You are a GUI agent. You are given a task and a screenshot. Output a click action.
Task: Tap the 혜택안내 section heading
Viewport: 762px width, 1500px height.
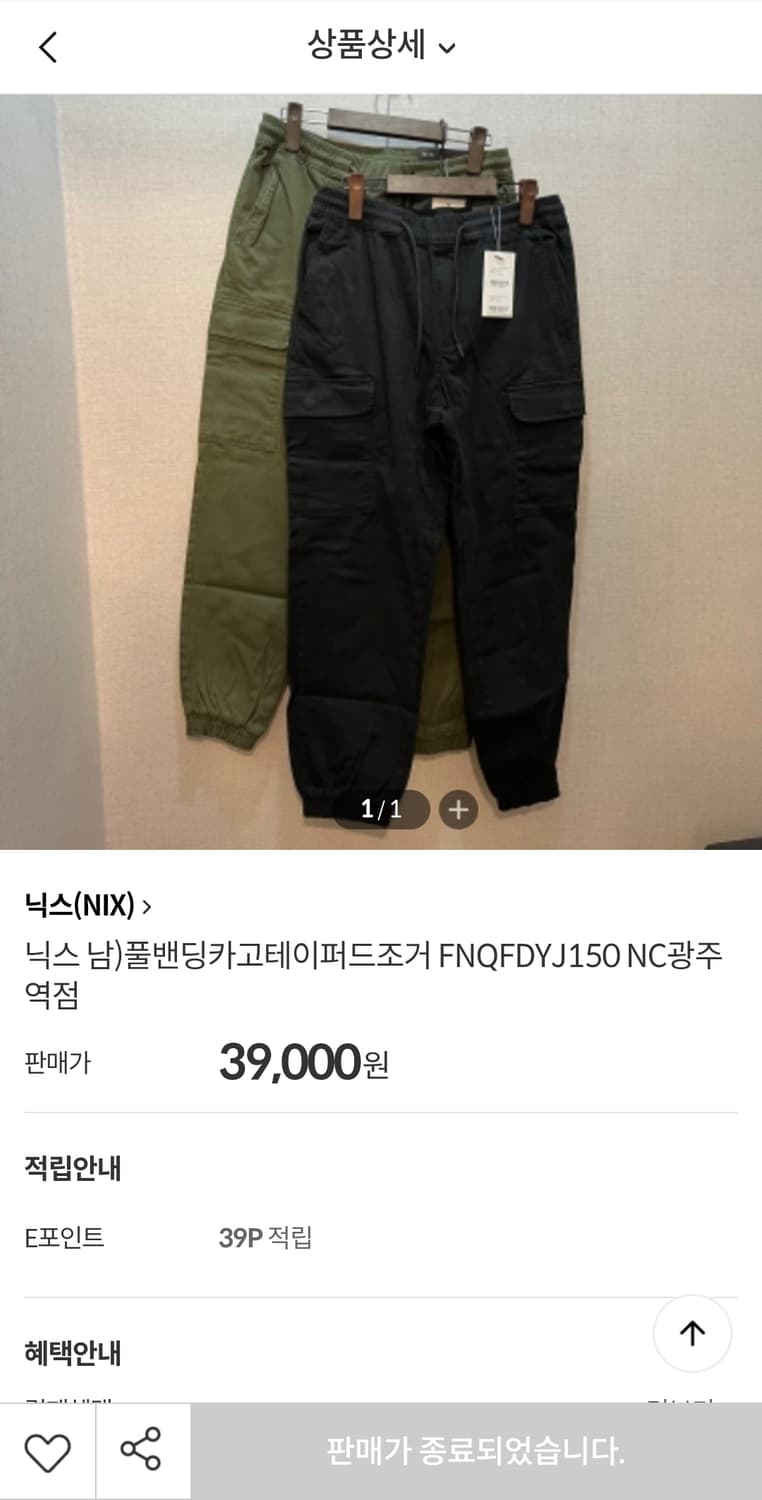click(64, 1354)
